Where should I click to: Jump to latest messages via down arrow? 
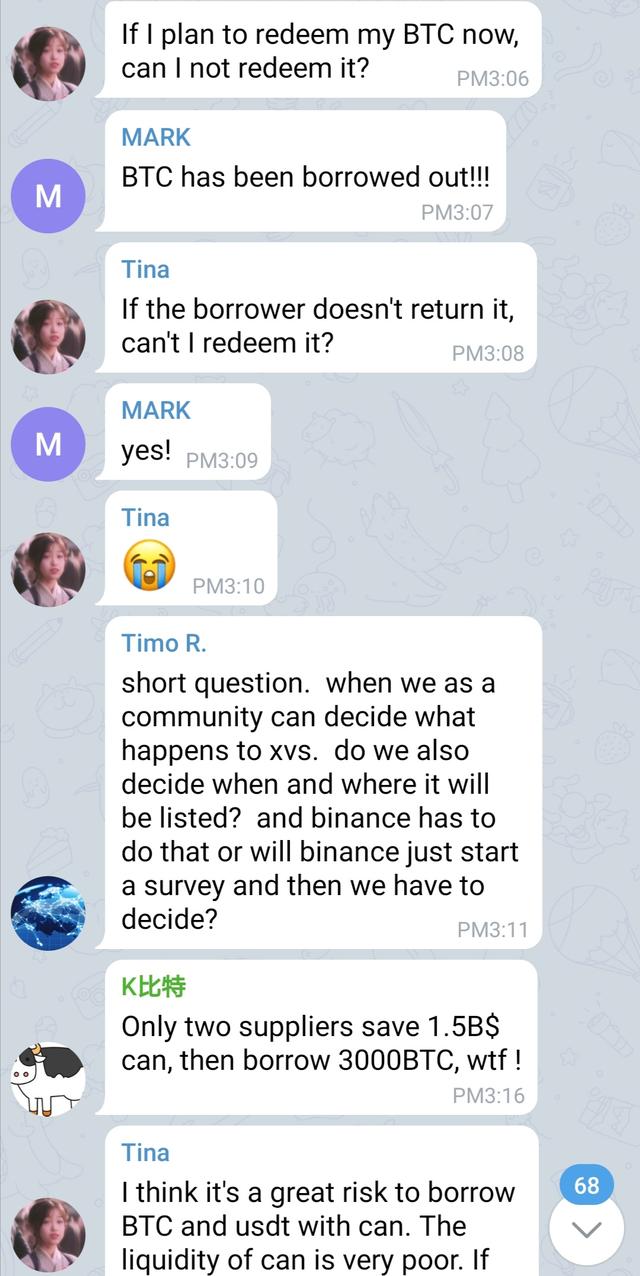[587, 1229]
